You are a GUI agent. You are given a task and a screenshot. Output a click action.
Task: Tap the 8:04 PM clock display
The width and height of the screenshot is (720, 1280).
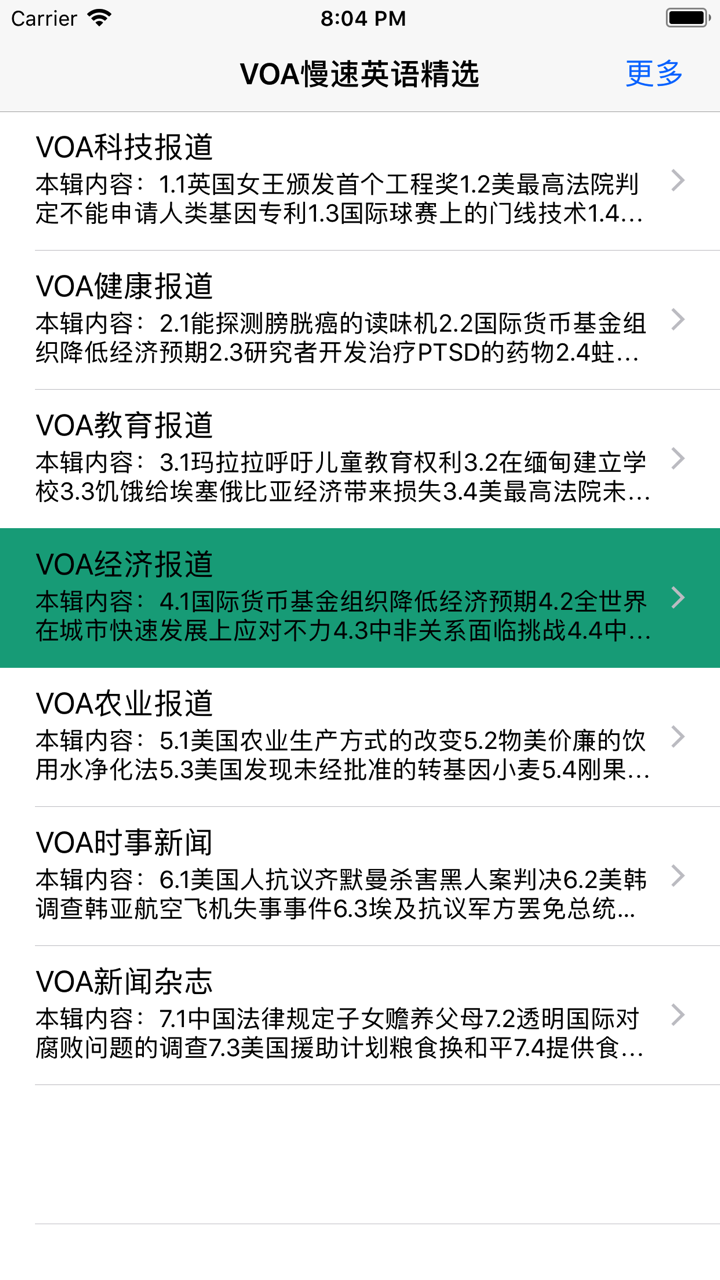360,17
